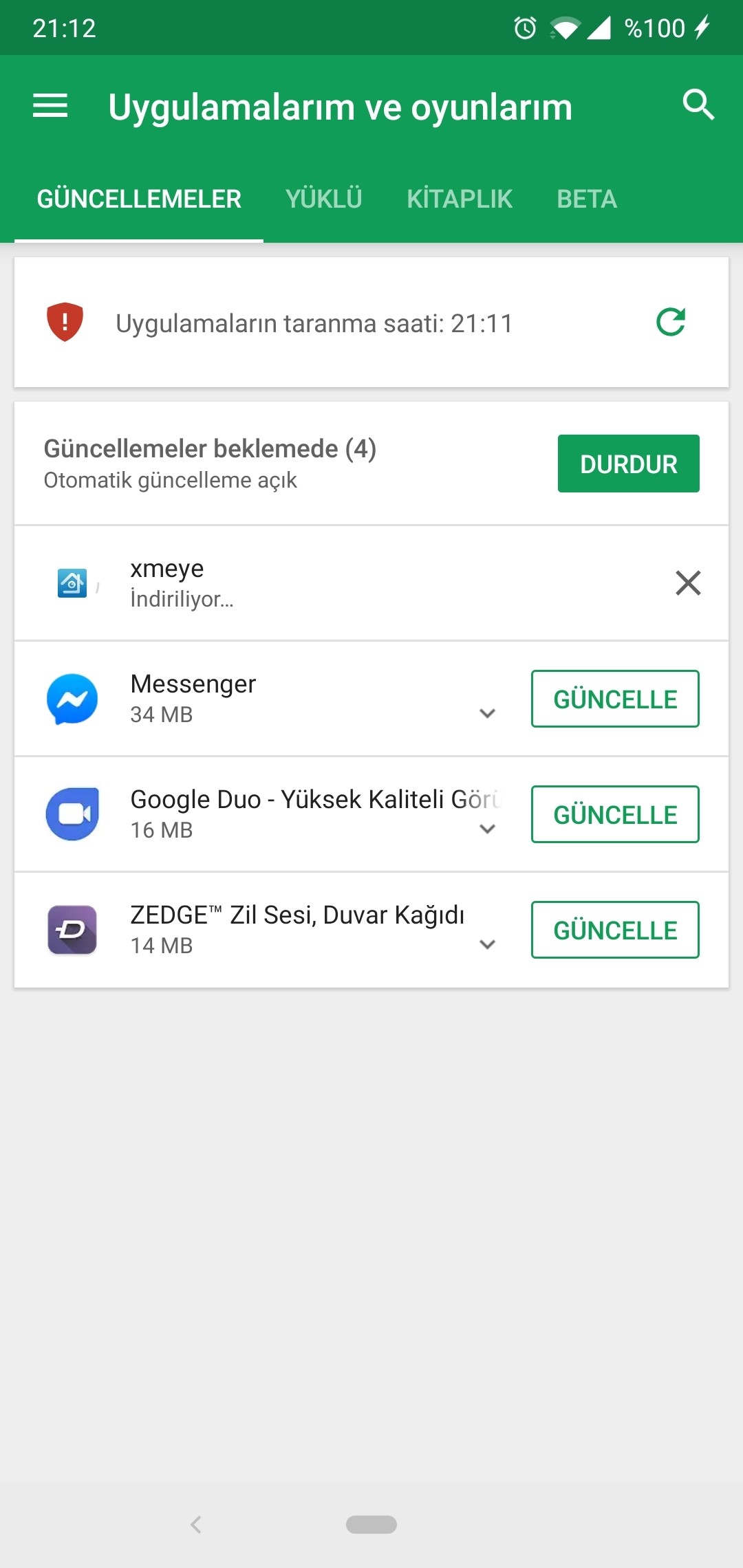The image size is (743, 1568).
Task: Open the hamburger drawer menu
Action: point(50,106)
